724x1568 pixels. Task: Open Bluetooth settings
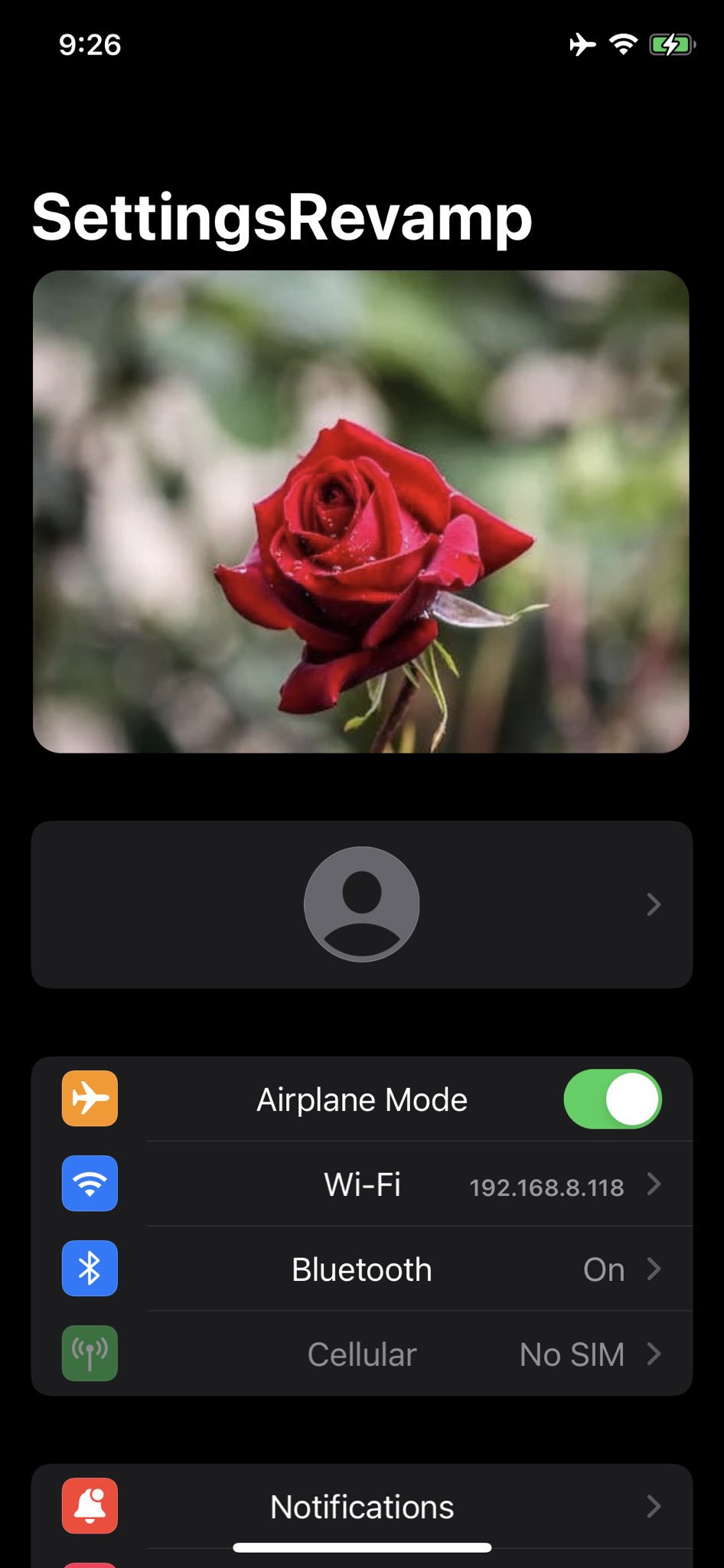(362, 1269)
